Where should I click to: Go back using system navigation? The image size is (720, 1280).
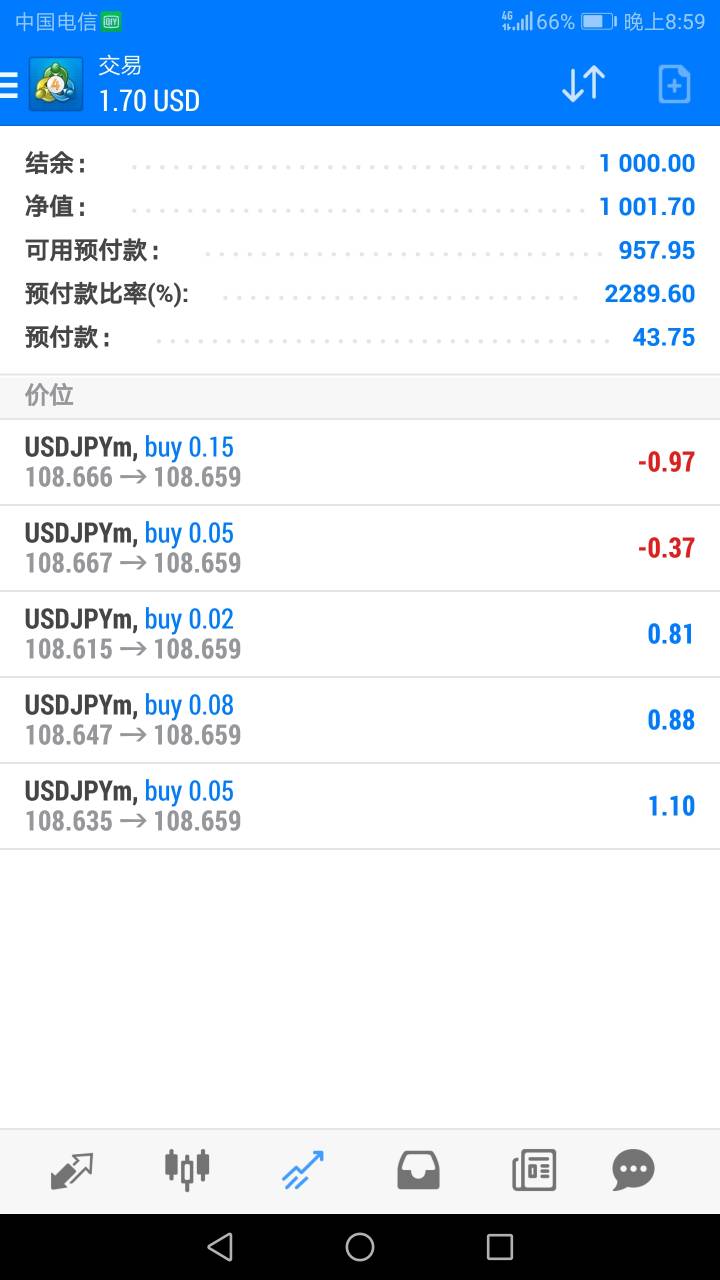click(220, 1247)
